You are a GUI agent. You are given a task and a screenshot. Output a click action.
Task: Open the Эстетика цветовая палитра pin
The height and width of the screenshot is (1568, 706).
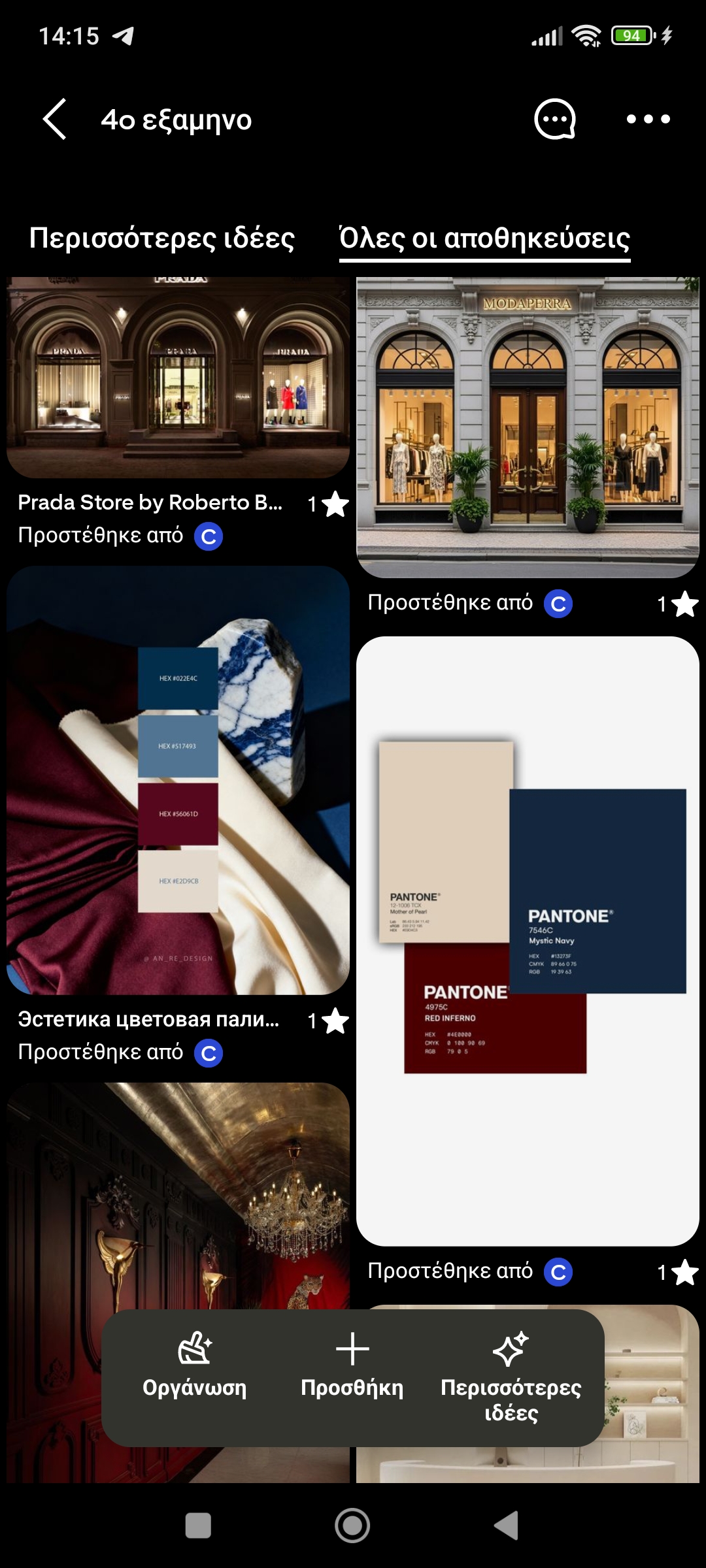pos(178,780)
